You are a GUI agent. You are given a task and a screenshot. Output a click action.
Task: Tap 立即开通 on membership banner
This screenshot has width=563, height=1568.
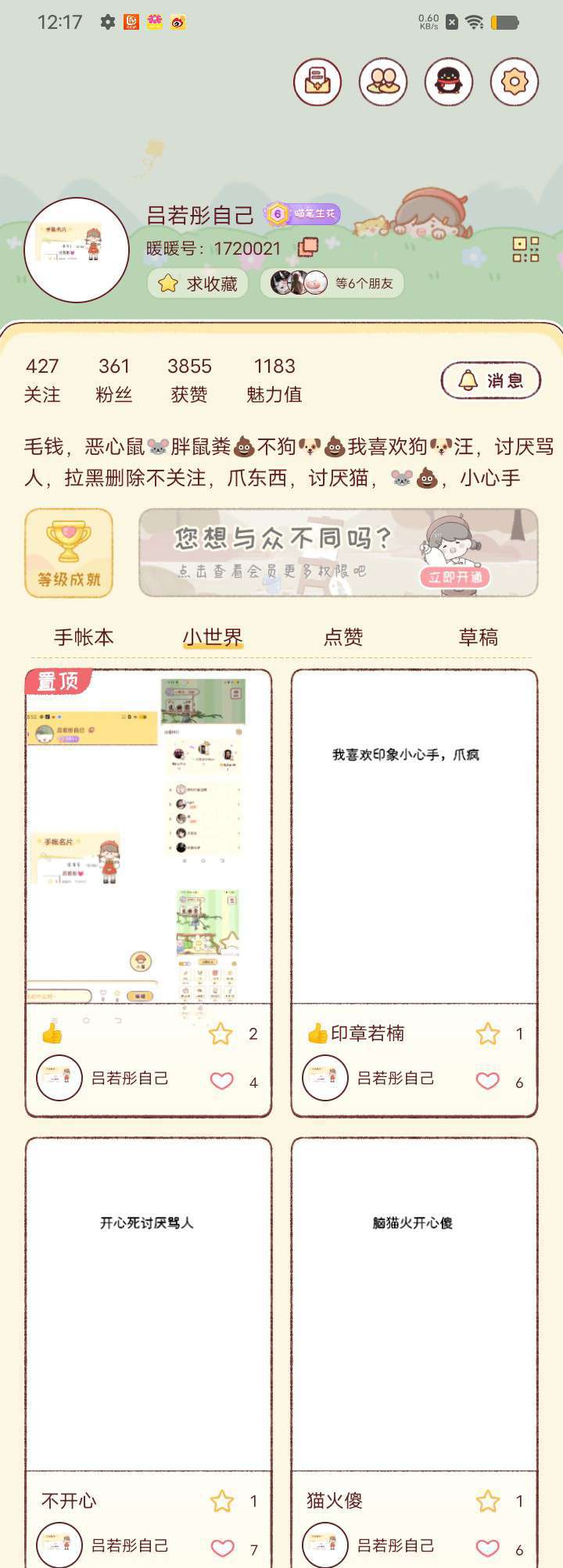click(456, 578)
